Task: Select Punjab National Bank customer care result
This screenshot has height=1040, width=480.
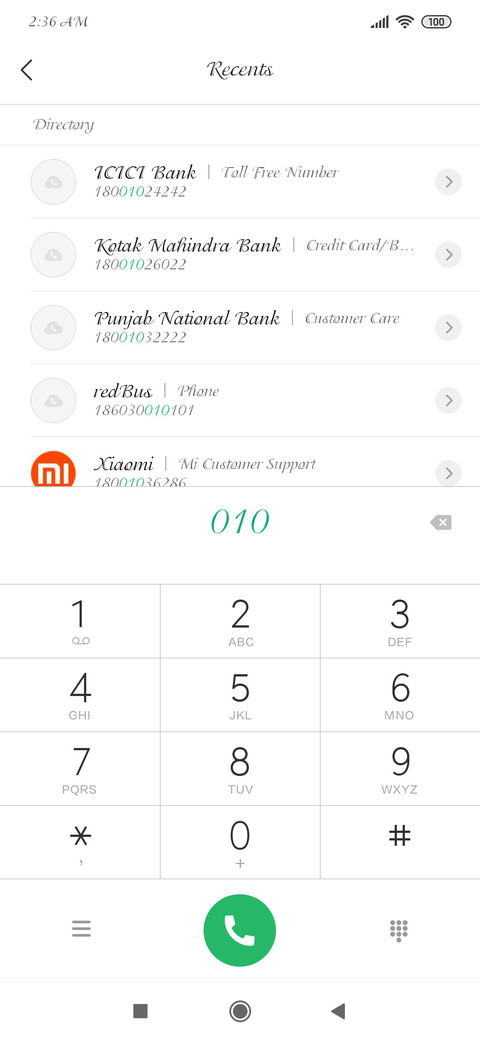Action: (240, 328)
